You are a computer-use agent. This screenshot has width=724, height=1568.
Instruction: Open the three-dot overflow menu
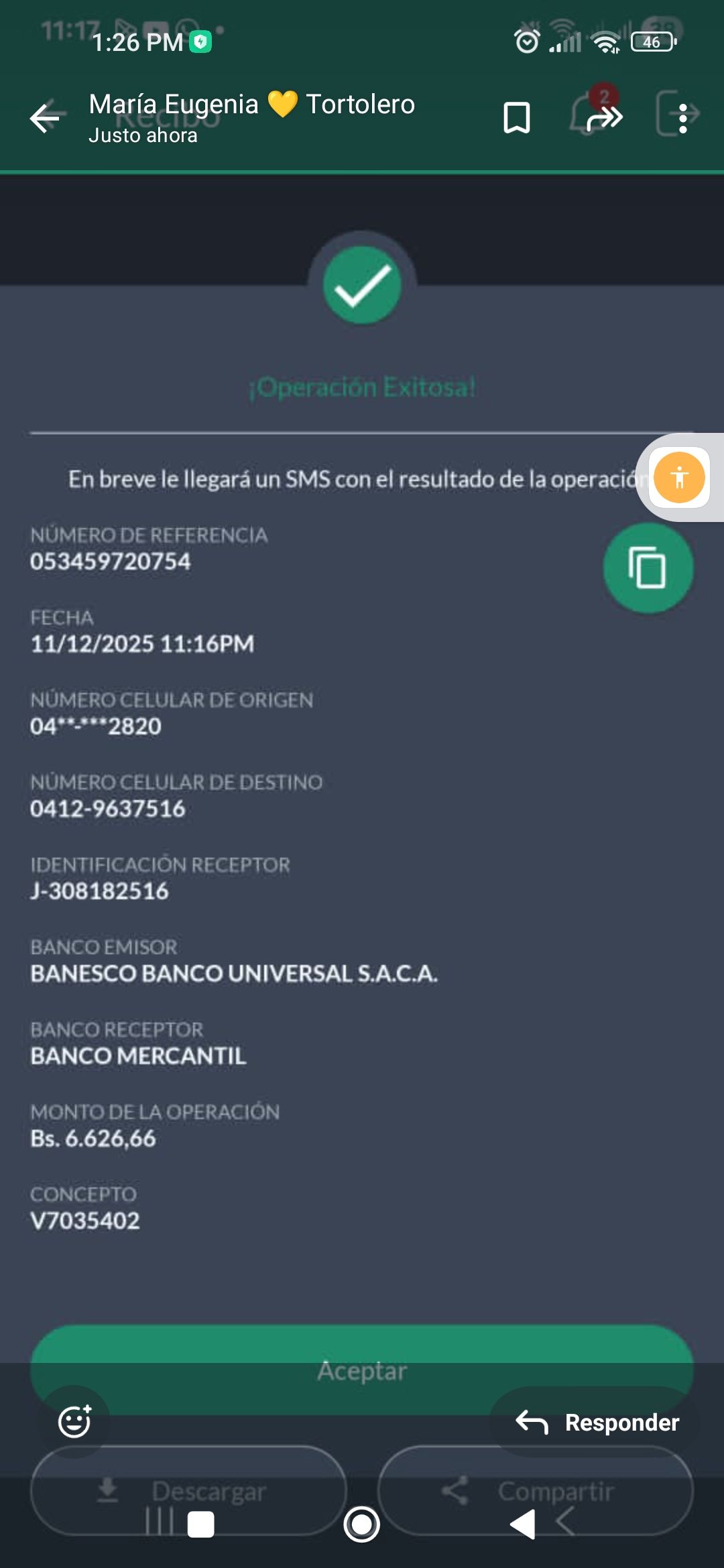[x=682, y=119]
